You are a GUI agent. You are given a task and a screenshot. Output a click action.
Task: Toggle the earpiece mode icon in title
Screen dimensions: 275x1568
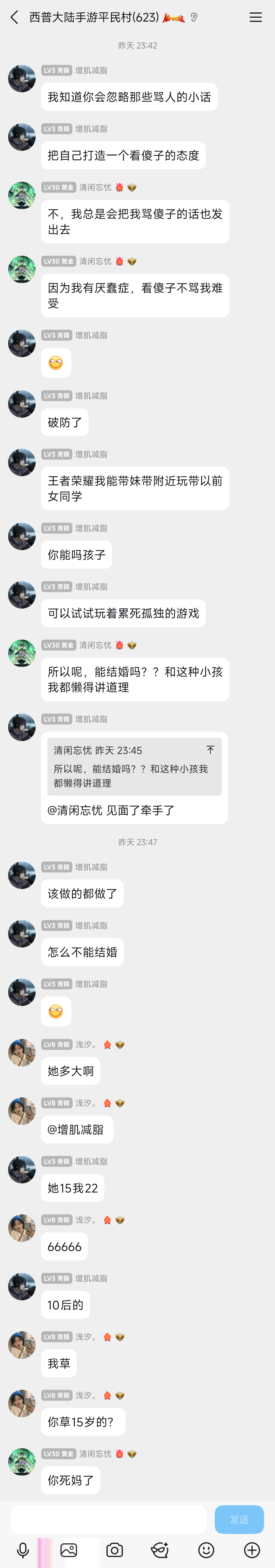tap(194, 18)
